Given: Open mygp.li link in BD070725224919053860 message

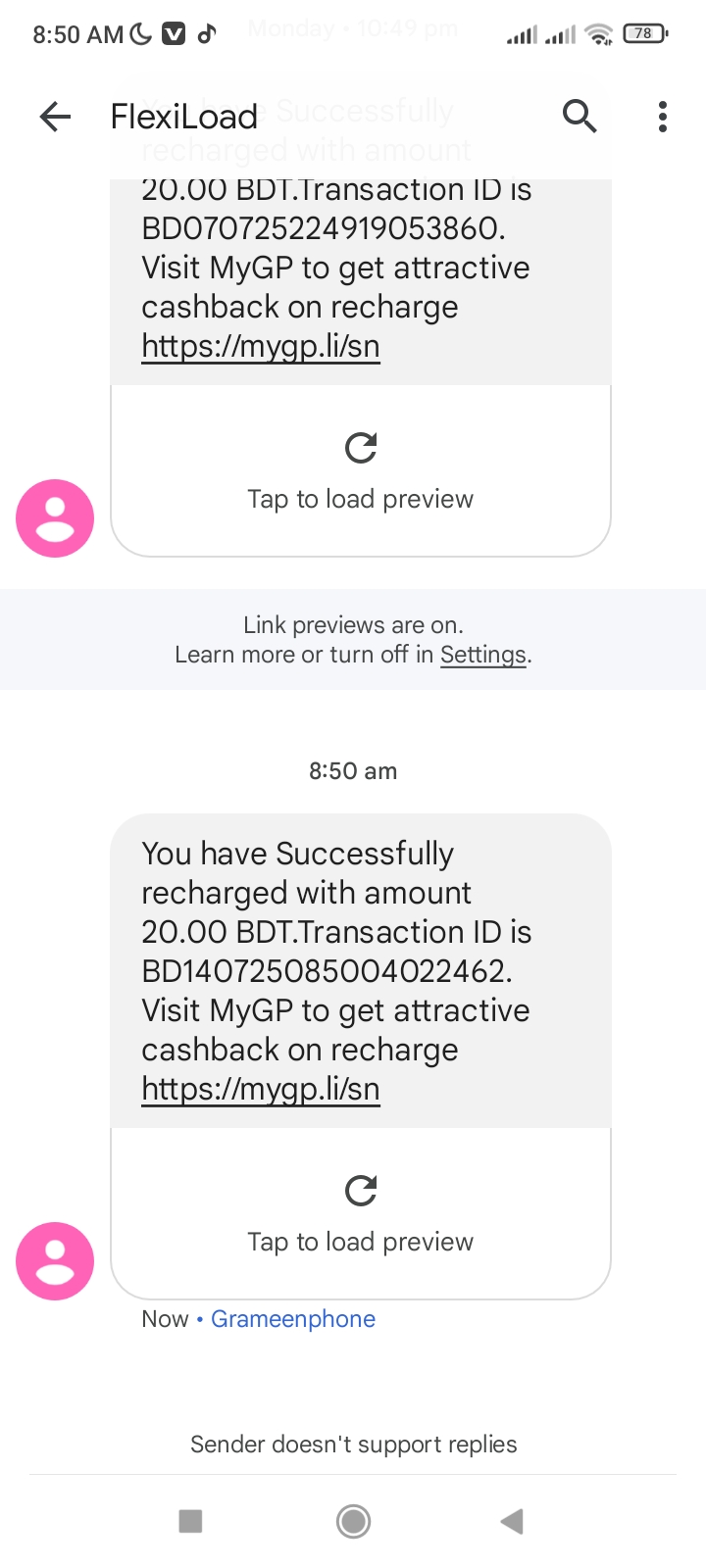Looking at the screenshot, I should coord(261,346).
